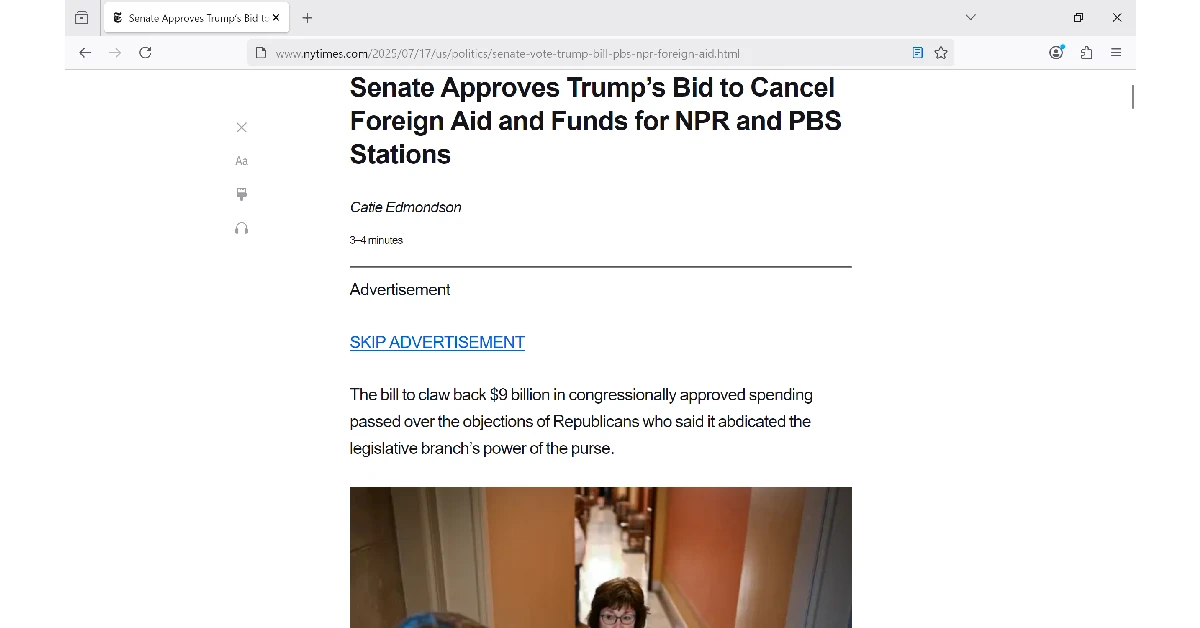This screenshot has width=1200, height=628.
Task: Open the extensions puzzle icon
Action: point(1086,53)
